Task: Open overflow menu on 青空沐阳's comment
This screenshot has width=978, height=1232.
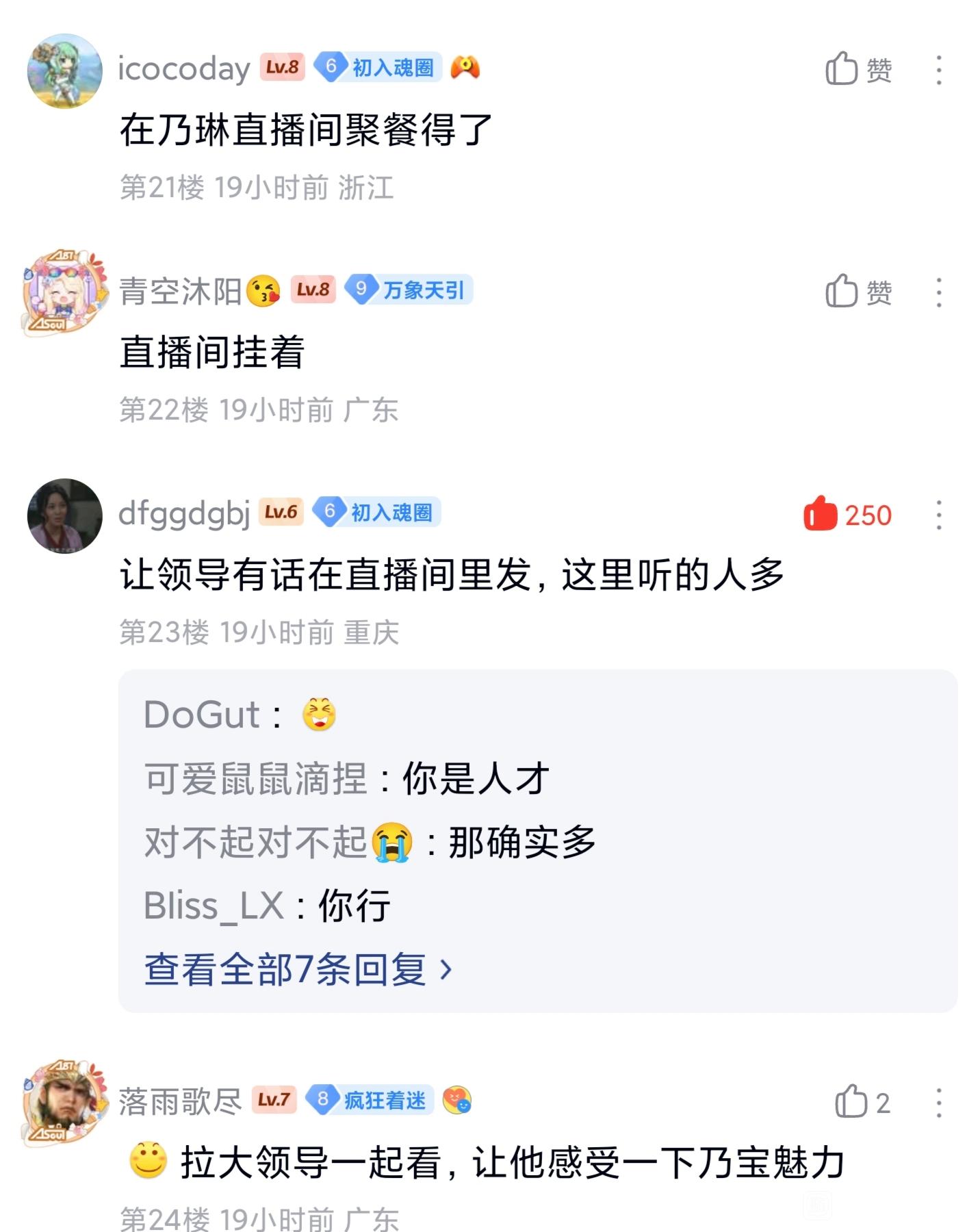Action: (938, 292)
